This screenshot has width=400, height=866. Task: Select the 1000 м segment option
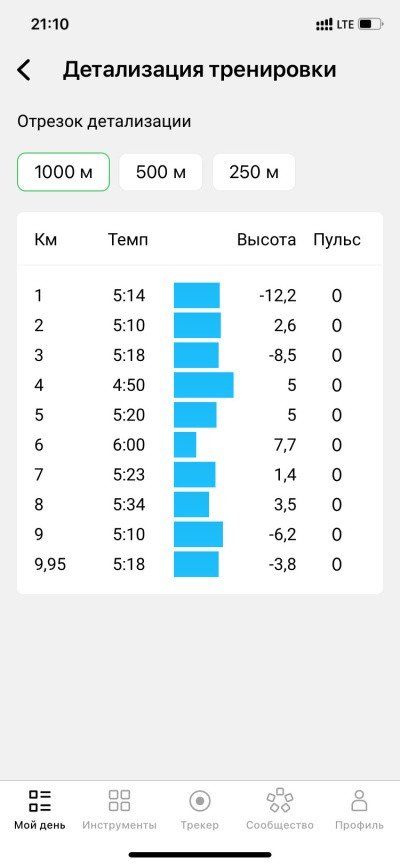64,172
